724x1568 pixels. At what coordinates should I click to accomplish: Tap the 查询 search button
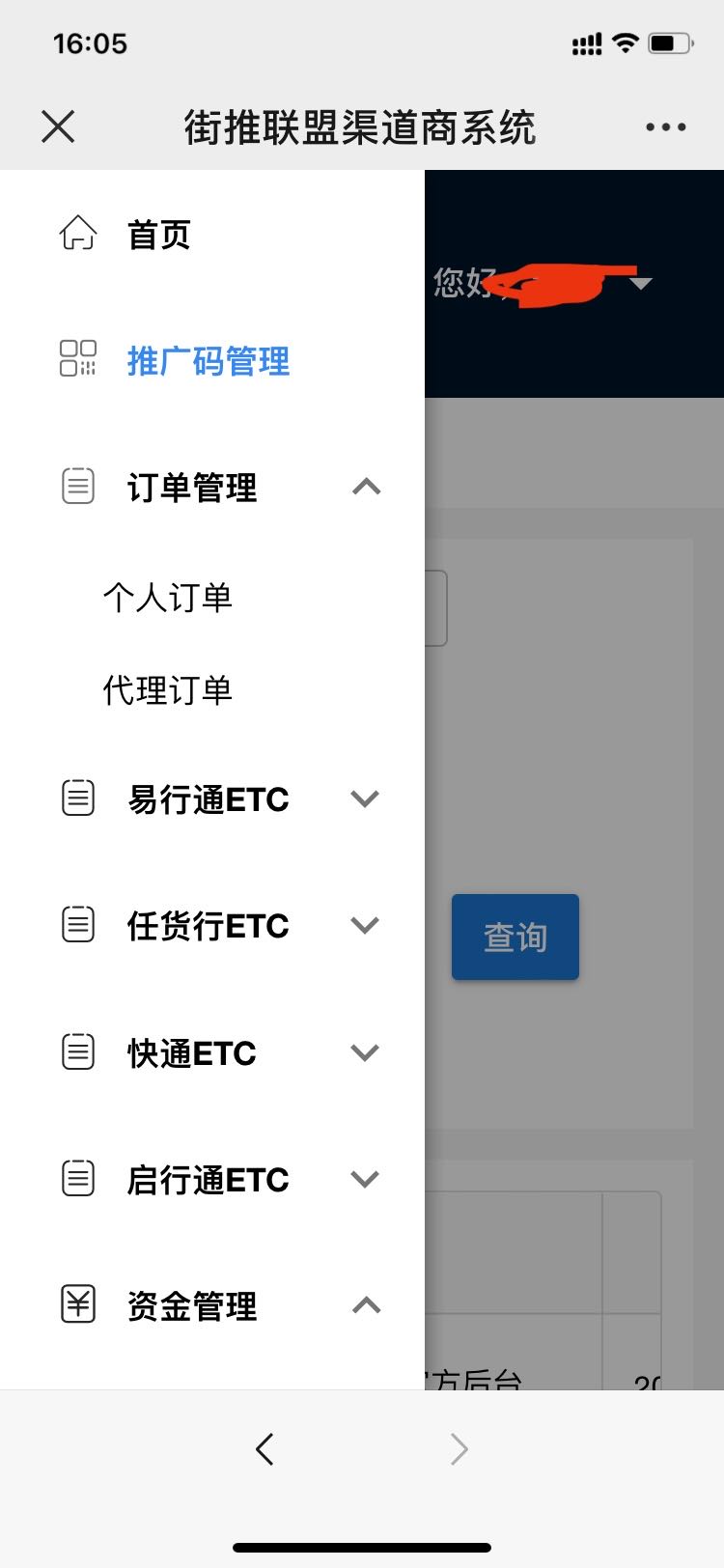click(x=515, y=937)
